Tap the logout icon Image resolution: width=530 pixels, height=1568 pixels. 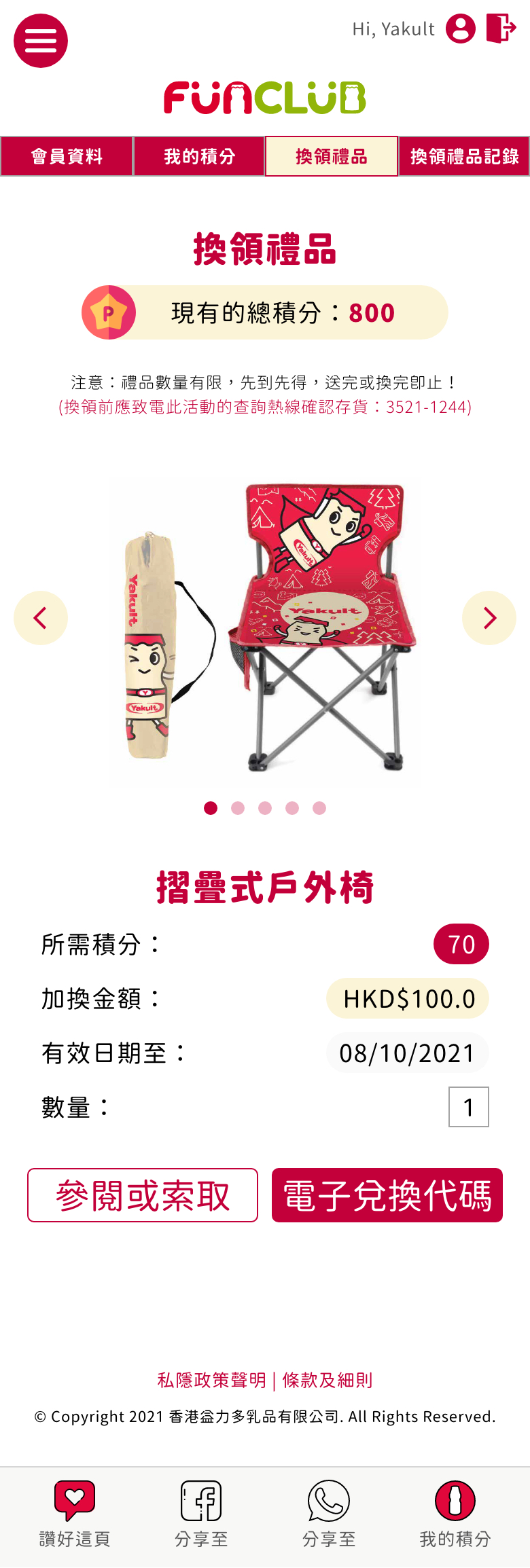coord(501,29)
